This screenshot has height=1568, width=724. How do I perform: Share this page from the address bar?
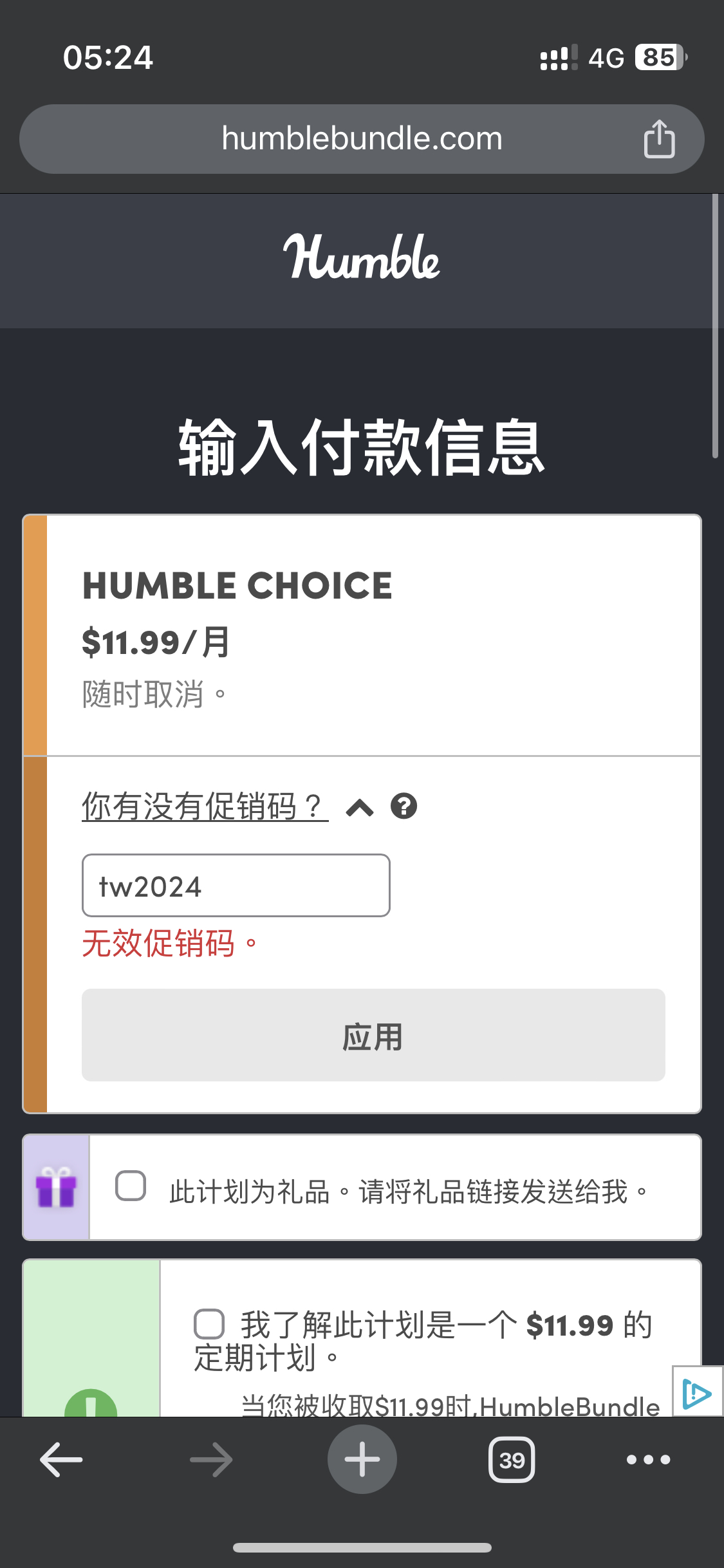point(659,139)
